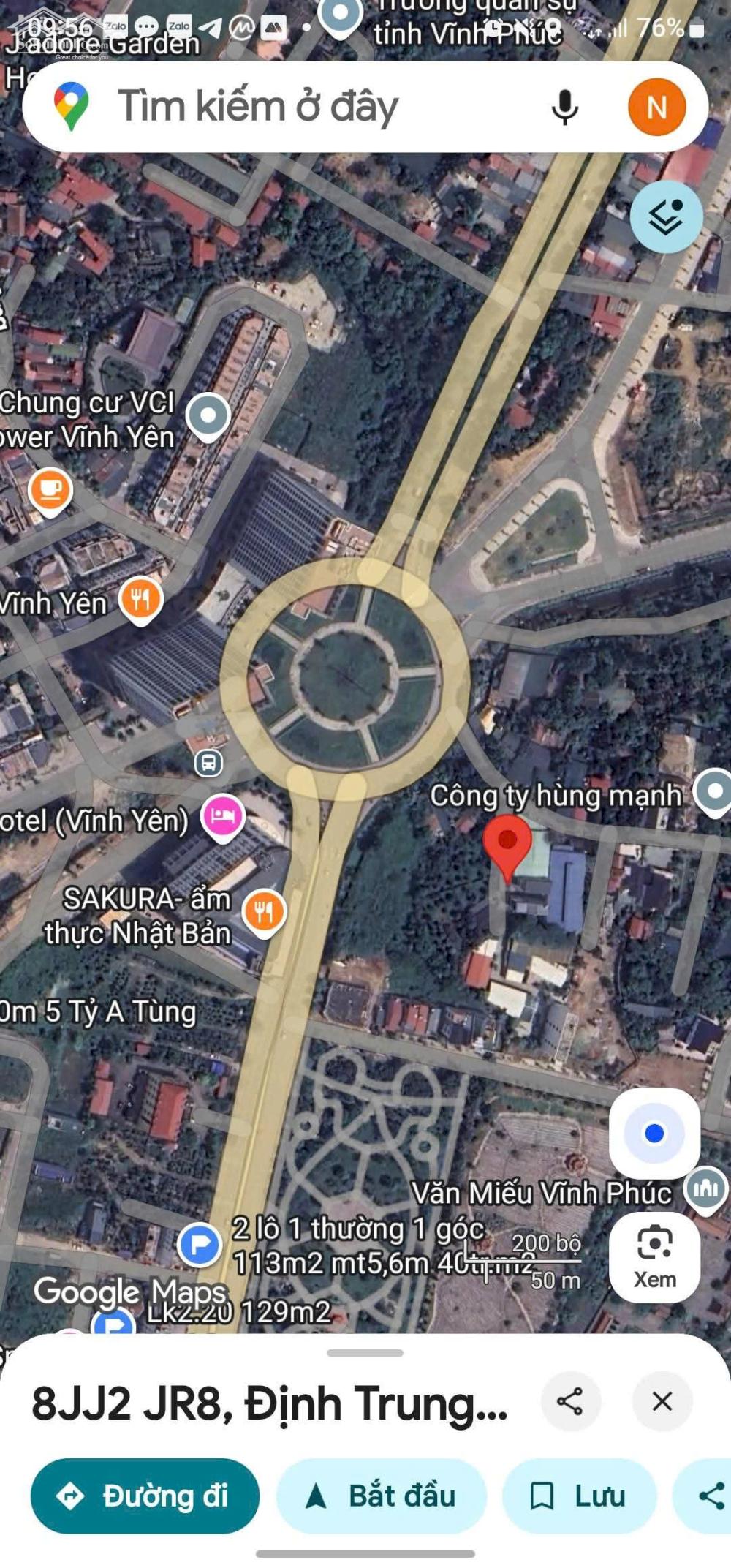
Task: Get directions with Đường đi
Action: click(145, 1496)
